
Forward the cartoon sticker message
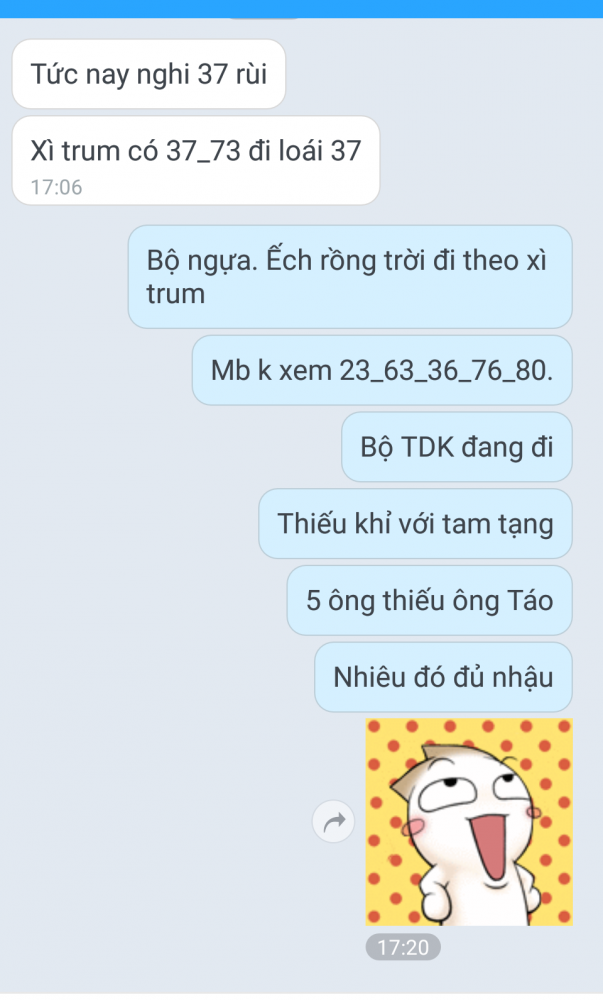[x=334, y=822]
